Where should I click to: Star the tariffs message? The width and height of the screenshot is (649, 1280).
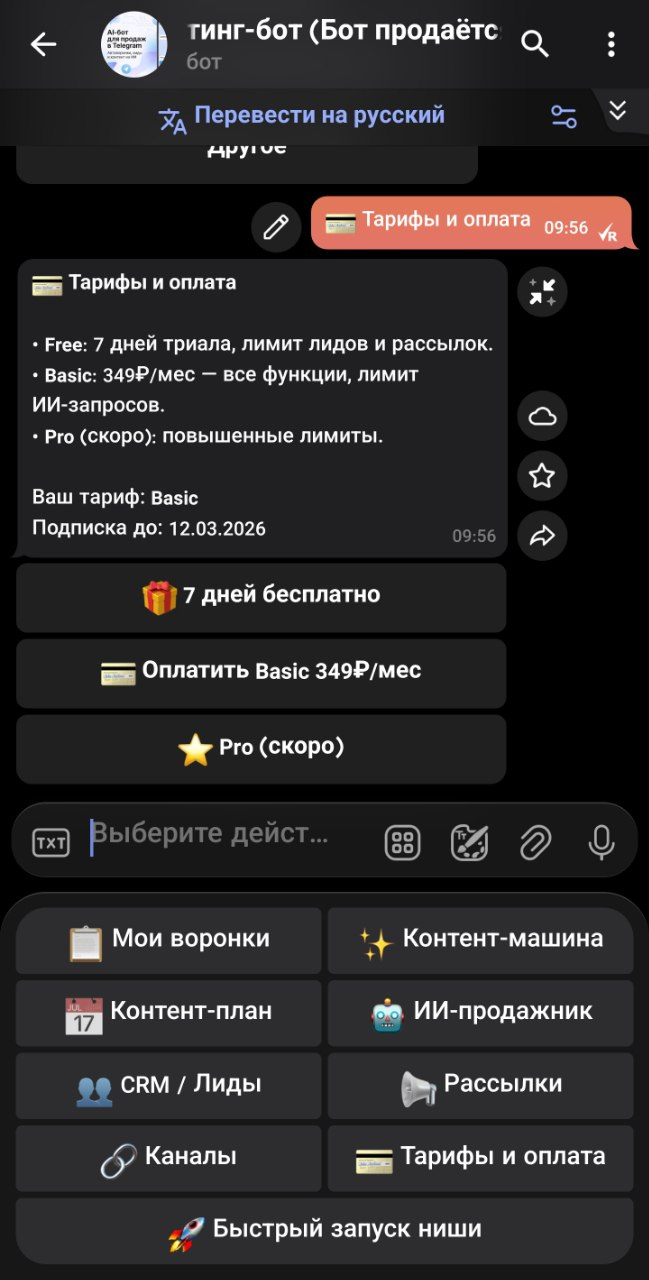pos(542,476)
